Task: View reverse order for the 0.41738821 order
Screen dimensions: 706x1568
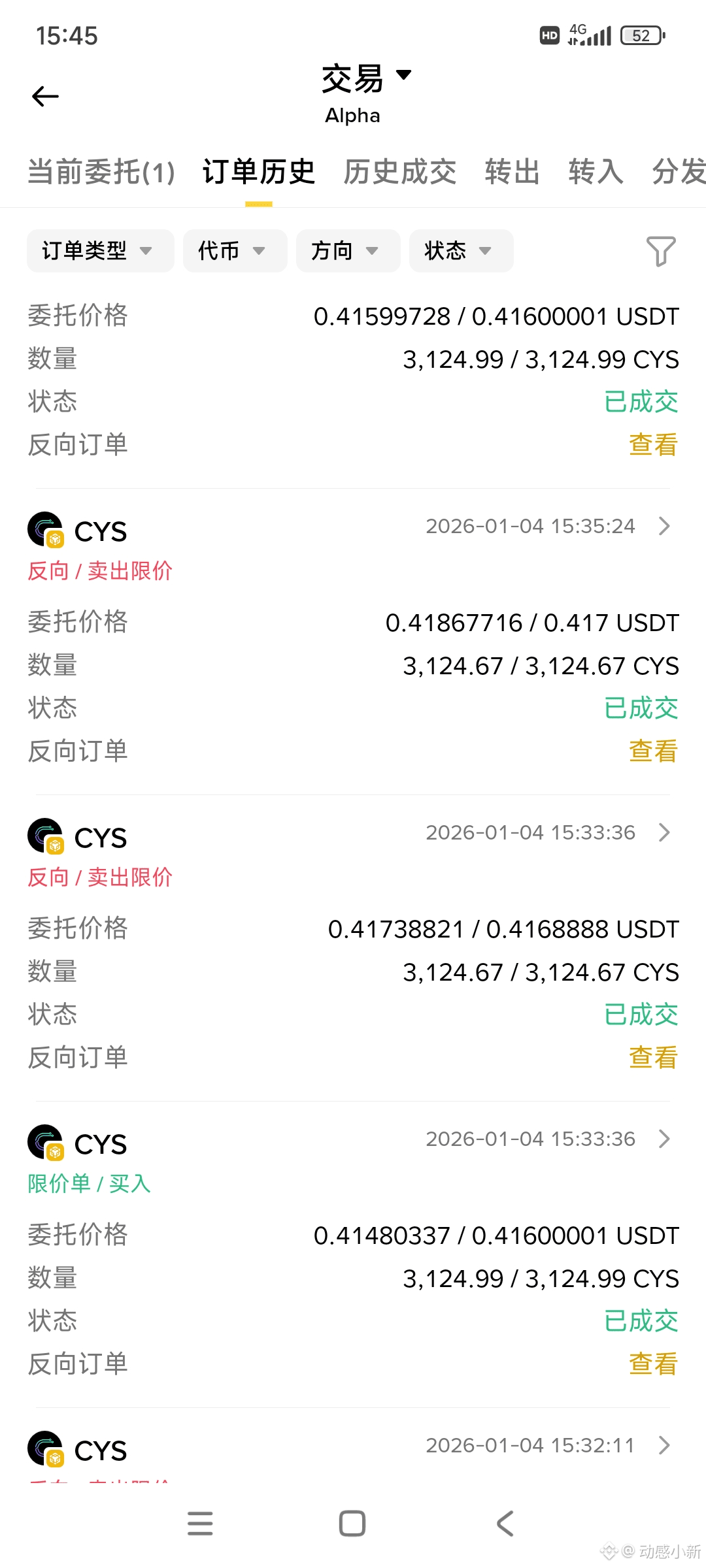Action: click(653, 1058)
